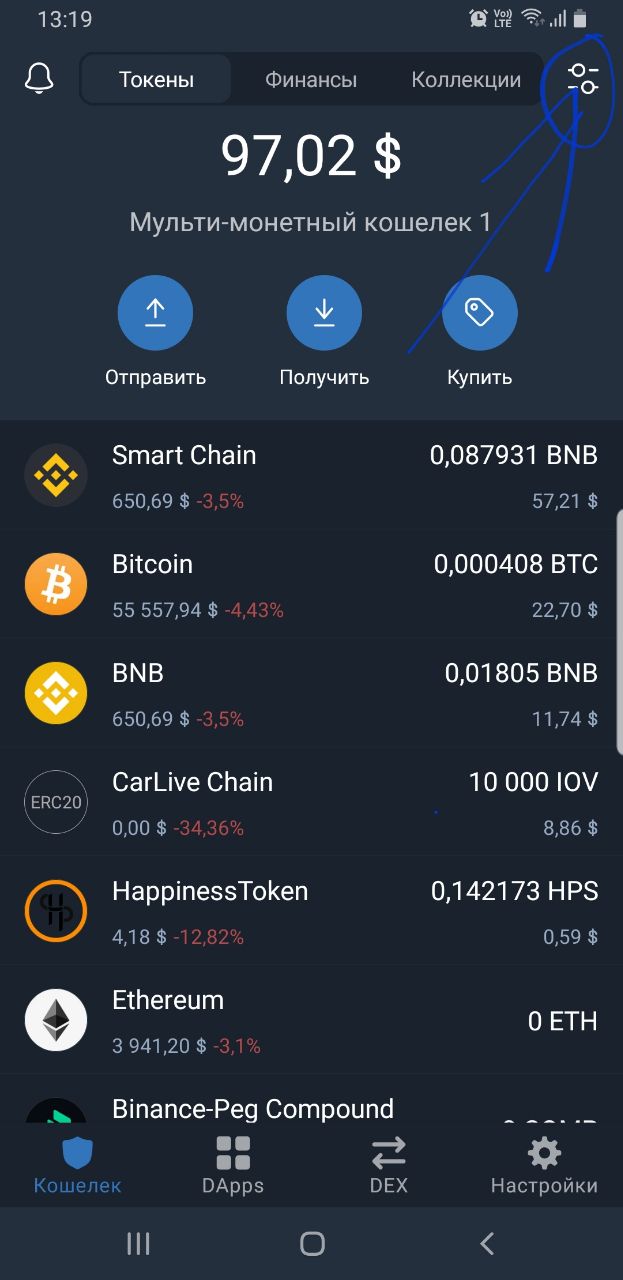Viewport: 623px width, 1280px height.
Task: Open the Bitcoin token row
Action: pyautogui.click(x=311, y=585)
